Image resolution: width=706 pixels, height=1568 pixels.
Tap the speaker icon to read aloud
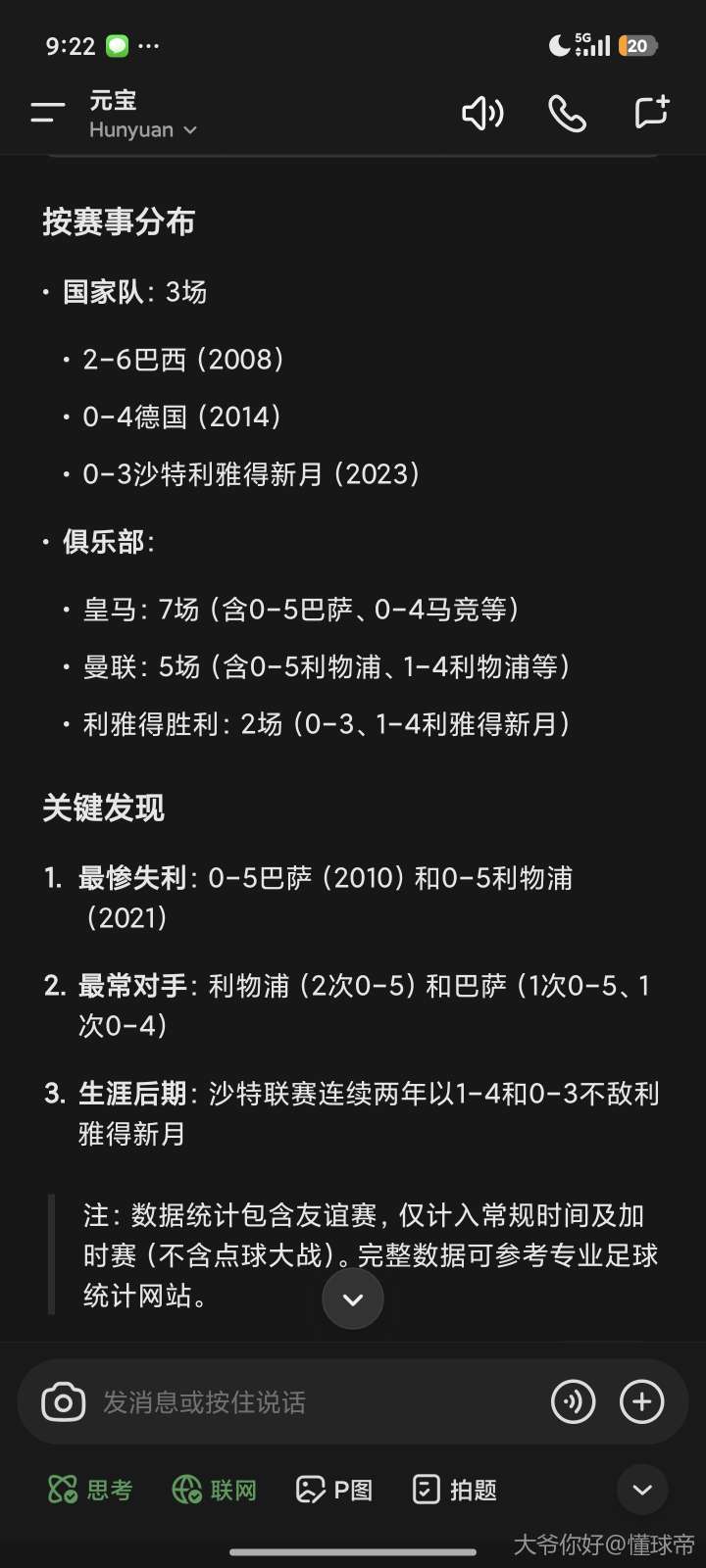click(482, 114)
